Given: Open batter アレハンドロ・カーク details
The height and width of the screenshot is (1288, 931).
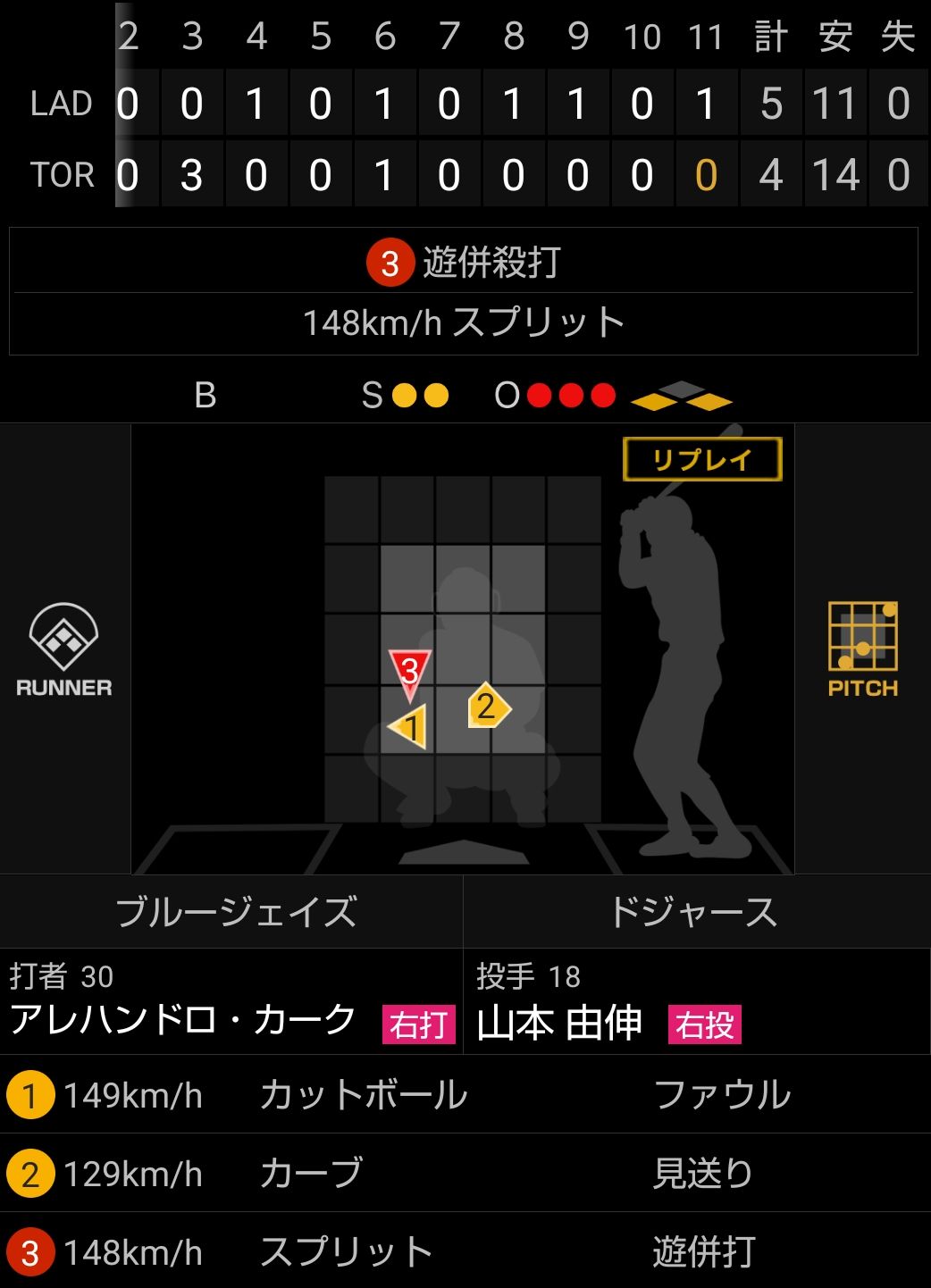Looking at the screenshot, I should click(183, 1019).
